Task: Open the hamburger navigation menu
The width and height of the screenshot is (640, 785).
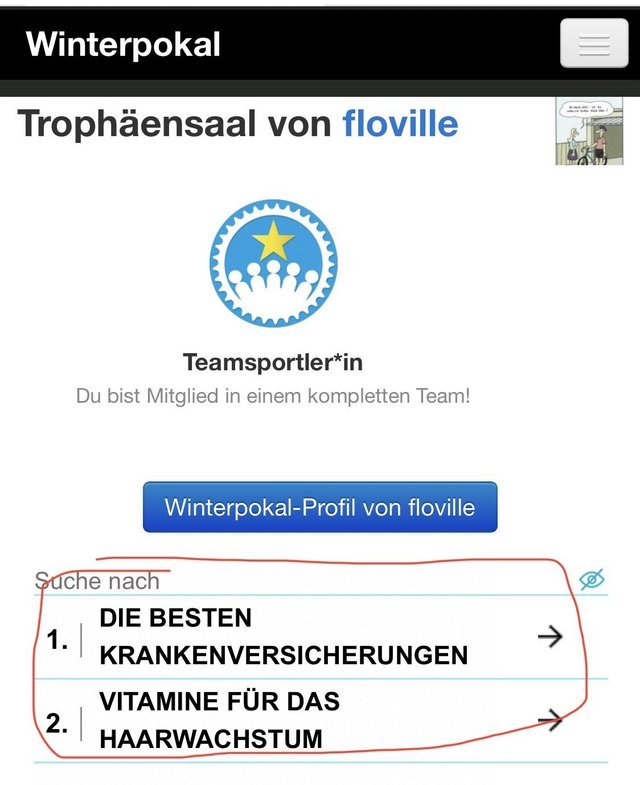Action: 593,45
